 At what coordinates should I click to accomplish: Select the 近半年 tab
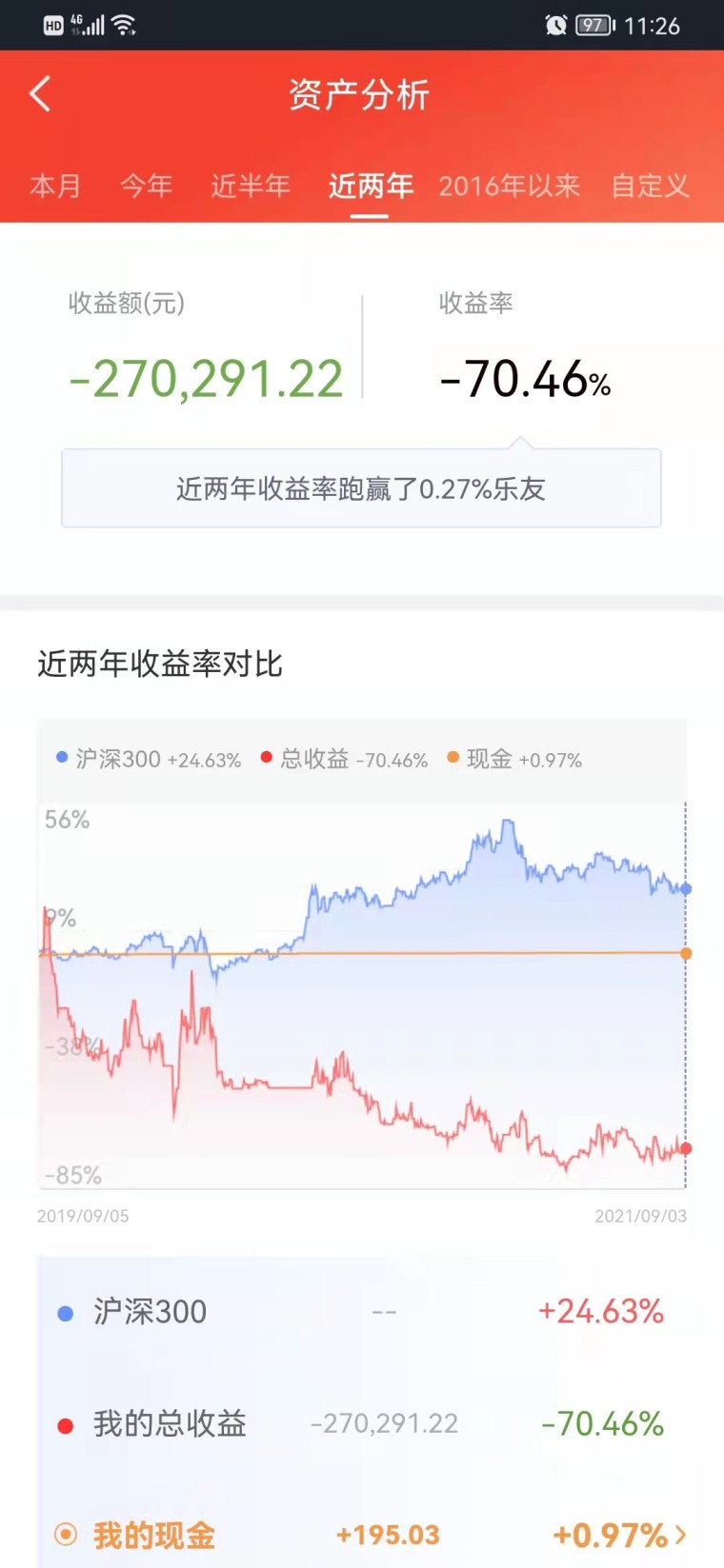coord(251,186)
